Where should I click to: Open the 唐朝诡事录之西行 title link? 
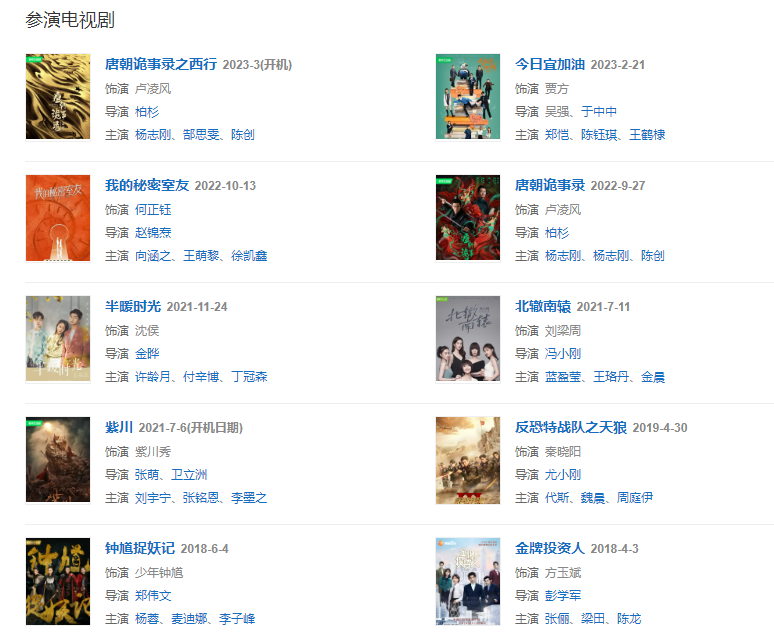click(x=160, y=64)
